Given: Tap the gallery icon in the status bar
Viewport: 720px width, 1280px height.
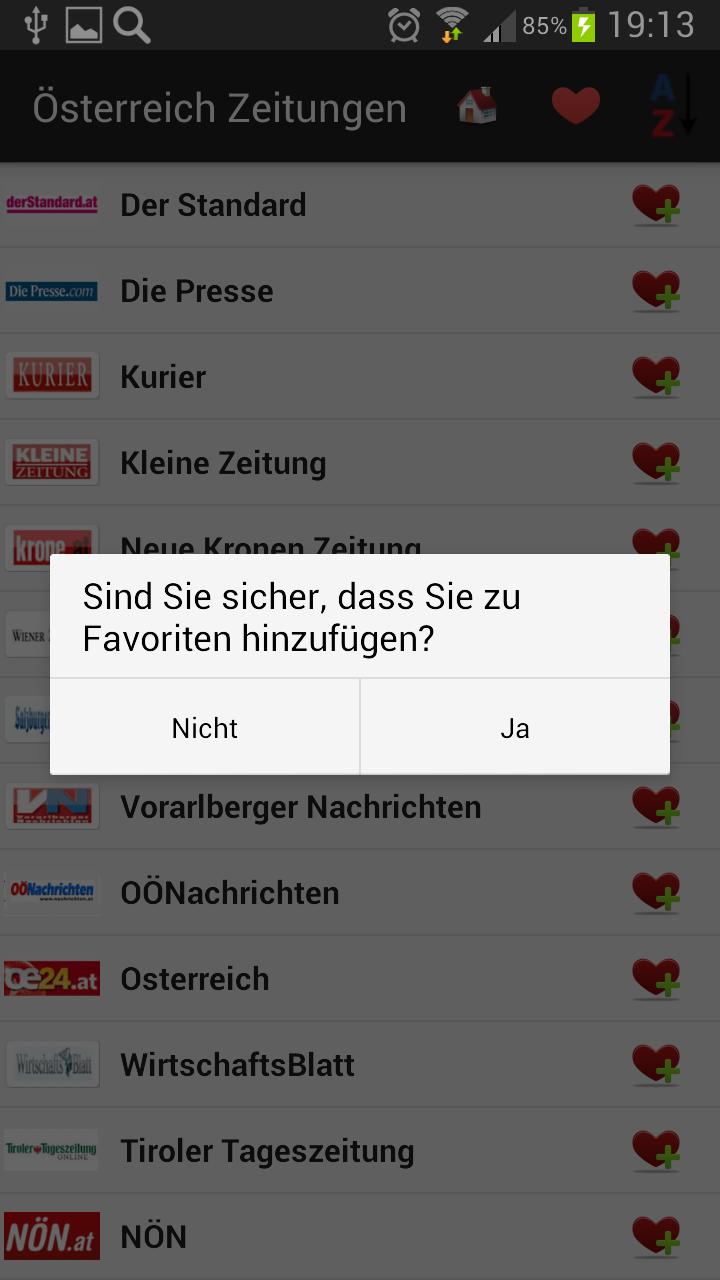Looking at the screenshot, I should (x=83, y=25).
